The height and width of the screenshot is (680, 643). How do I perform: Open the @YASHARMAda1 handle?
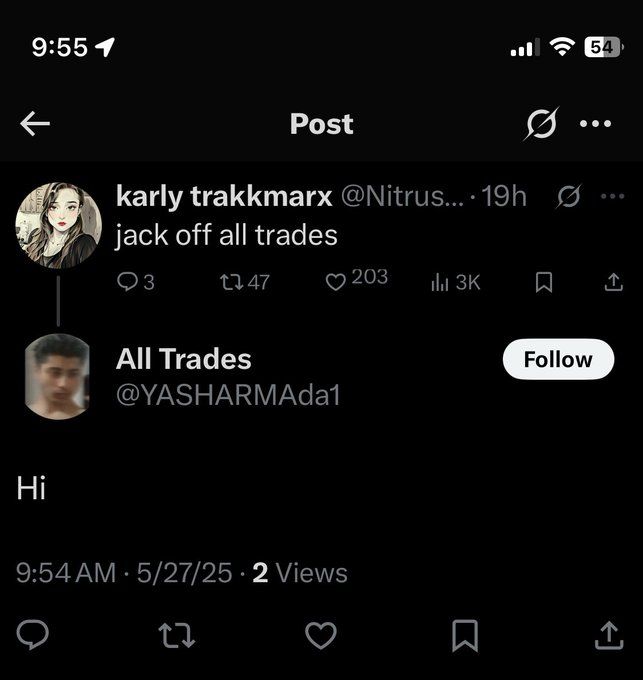click(228, 395)
